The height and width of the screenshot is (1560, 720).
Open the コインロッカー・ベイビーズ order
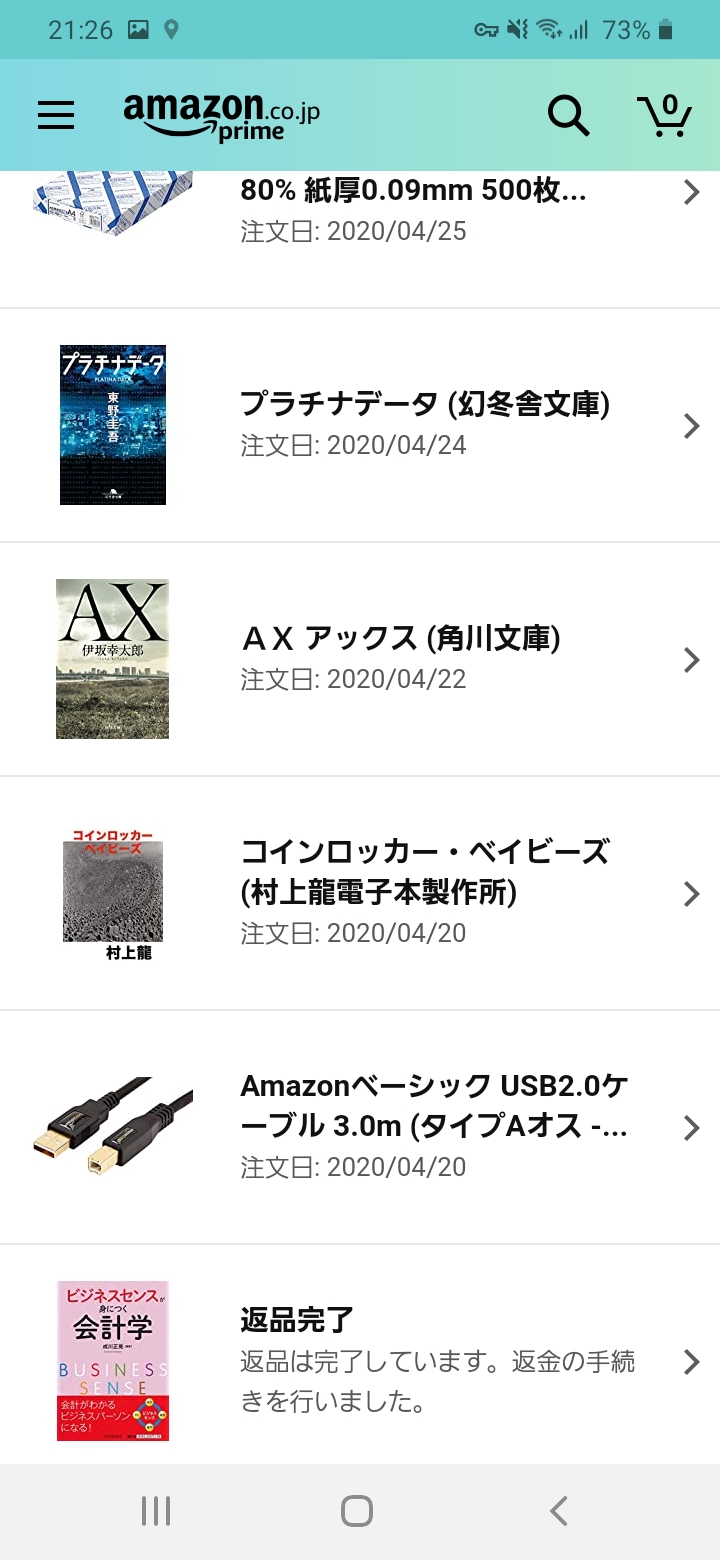pos(360,894)
